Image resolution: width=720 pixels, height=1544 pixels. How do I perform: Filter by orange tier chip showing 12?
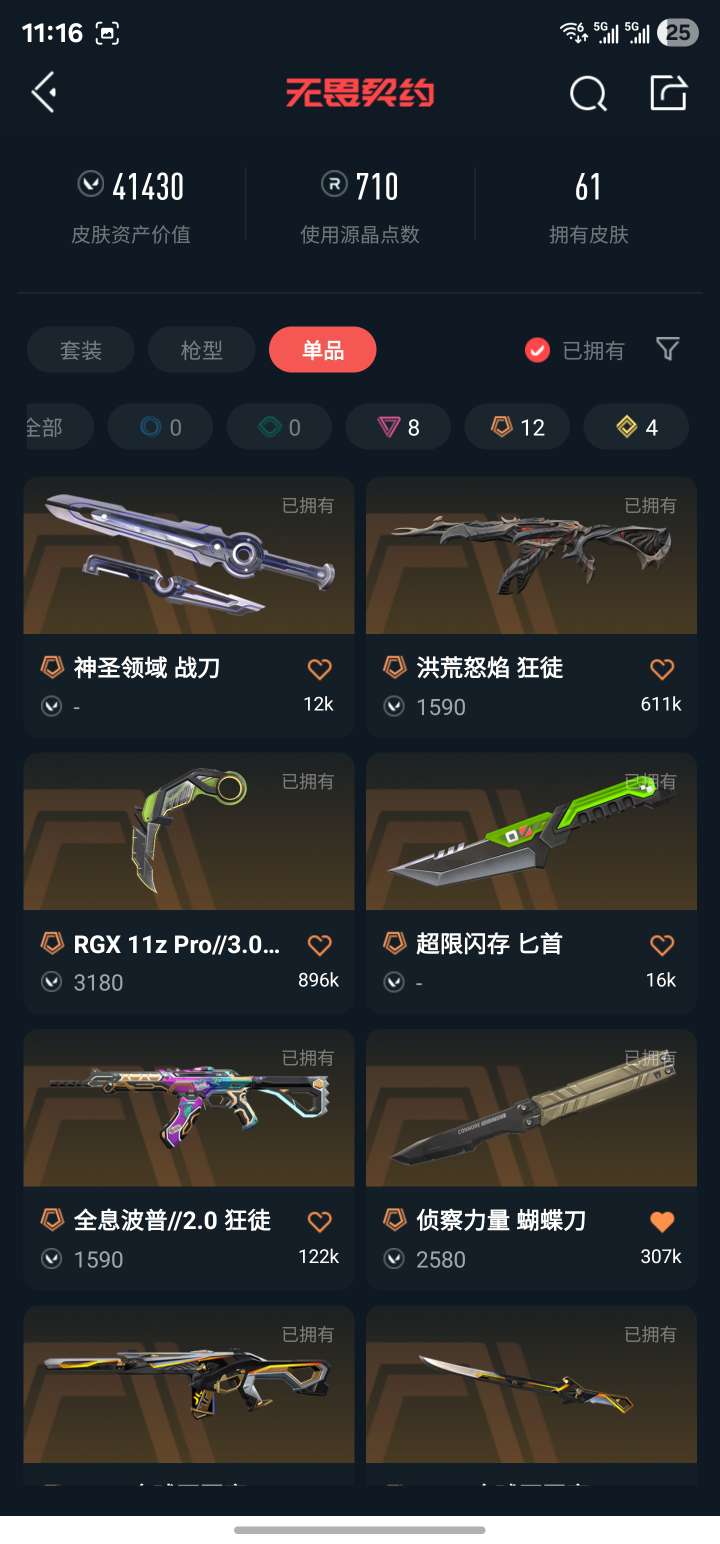[x=517, y=427]
